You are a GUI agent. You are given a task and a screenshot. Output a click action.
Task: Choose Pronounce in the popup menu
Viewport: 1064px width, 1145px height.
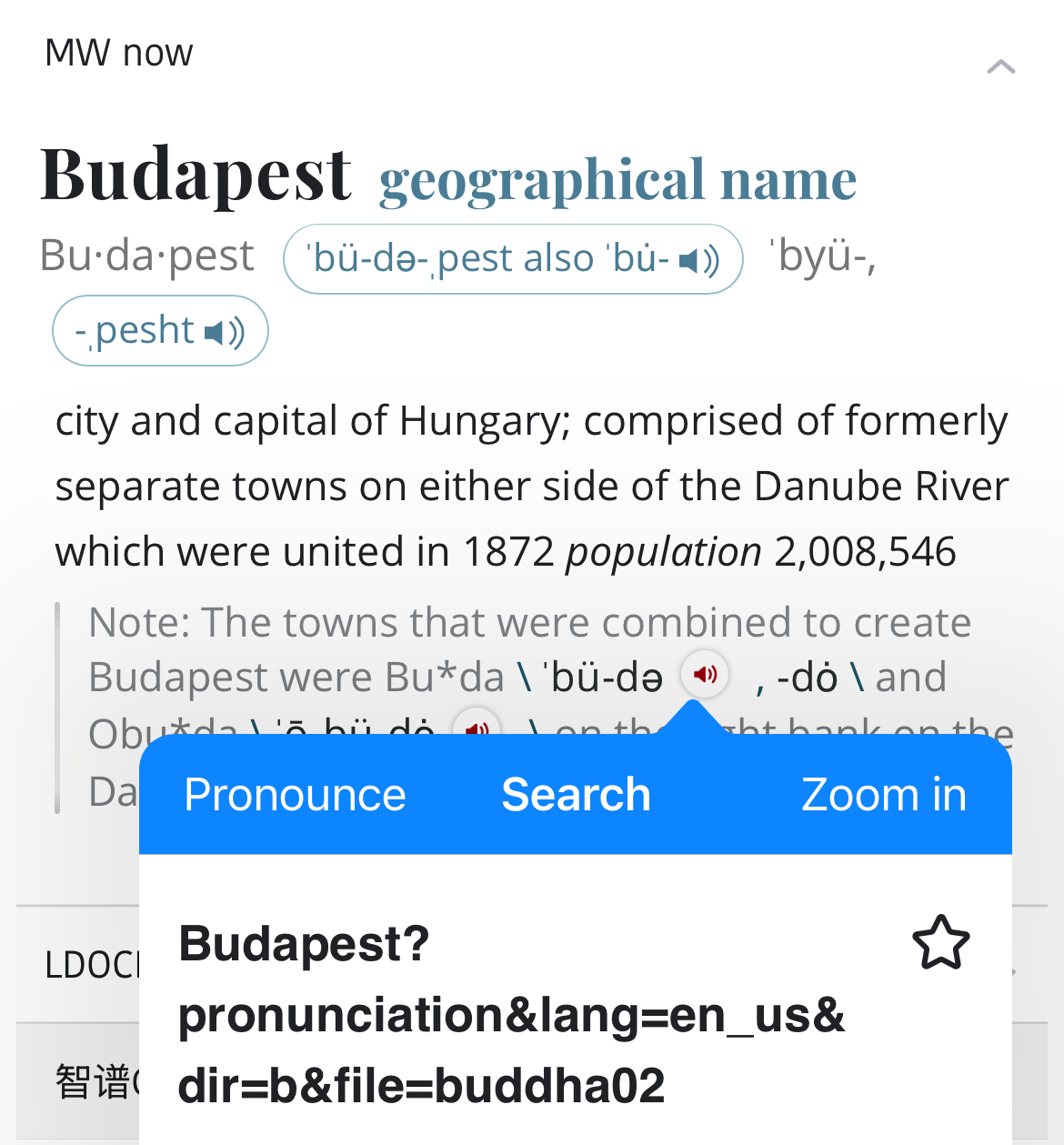(x=295, y=795)
